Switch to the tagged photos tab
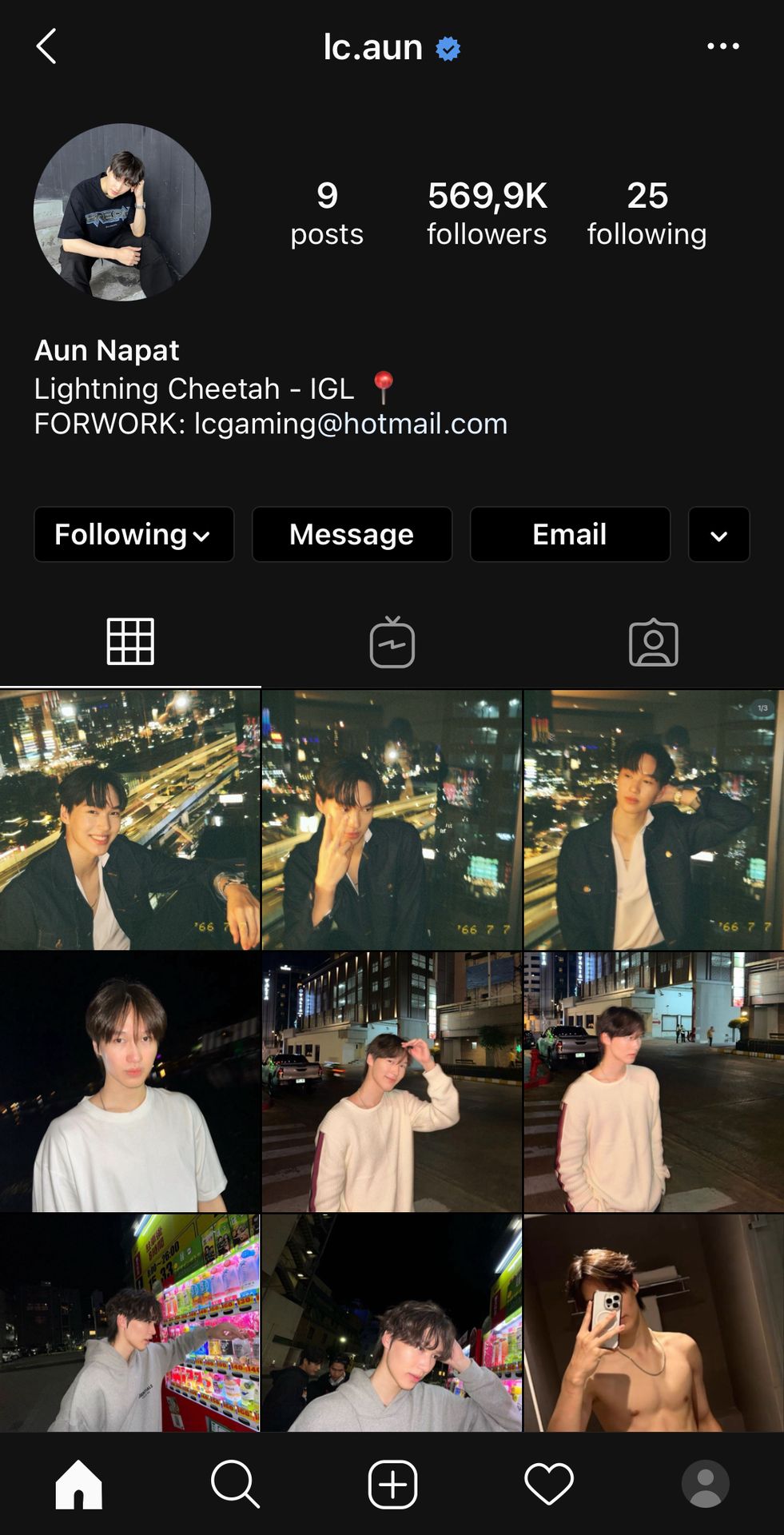Viewport: 784px width, 1535px height. [653, 642]
